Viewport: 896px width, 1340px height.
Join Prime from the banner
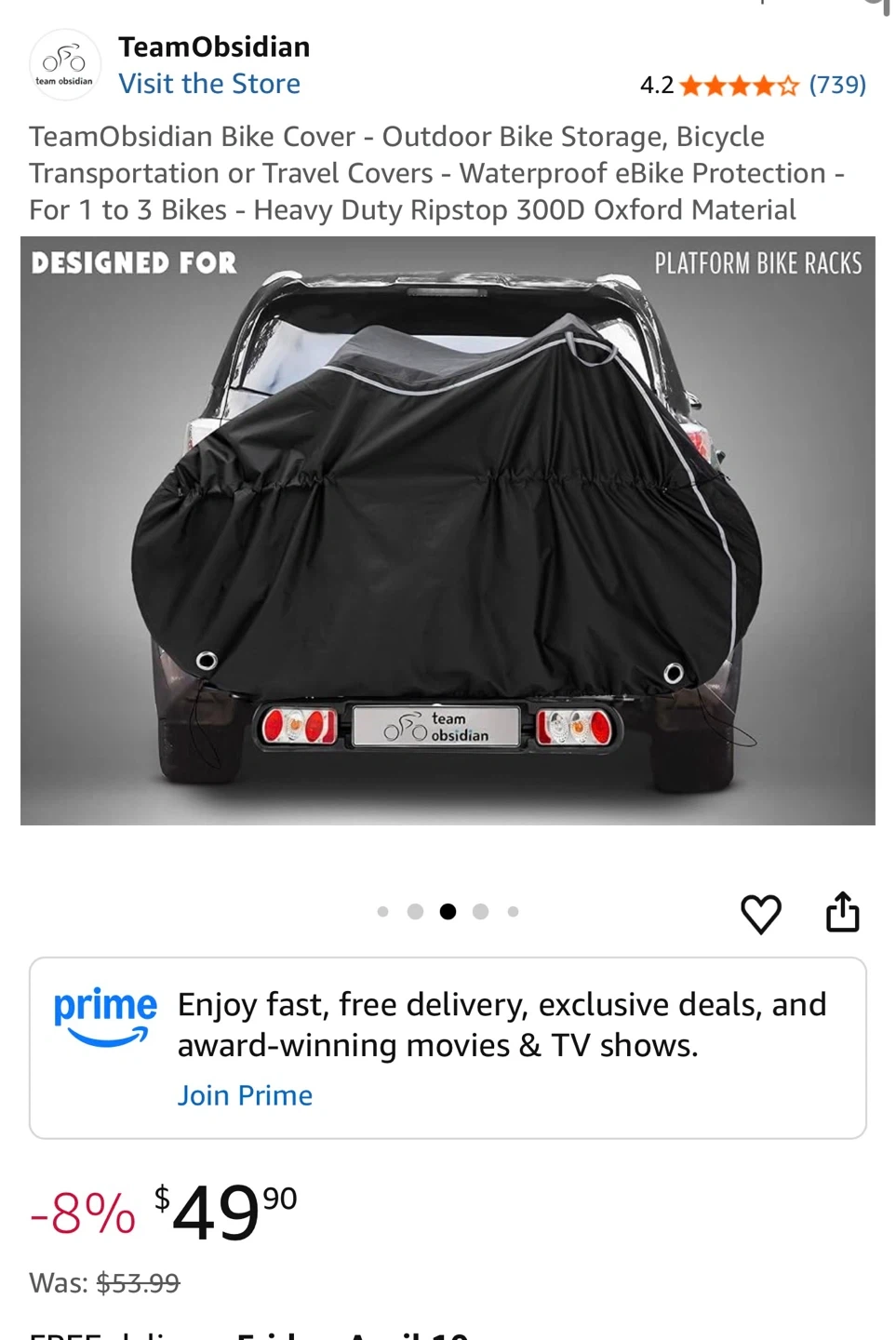pos(245,1095)
